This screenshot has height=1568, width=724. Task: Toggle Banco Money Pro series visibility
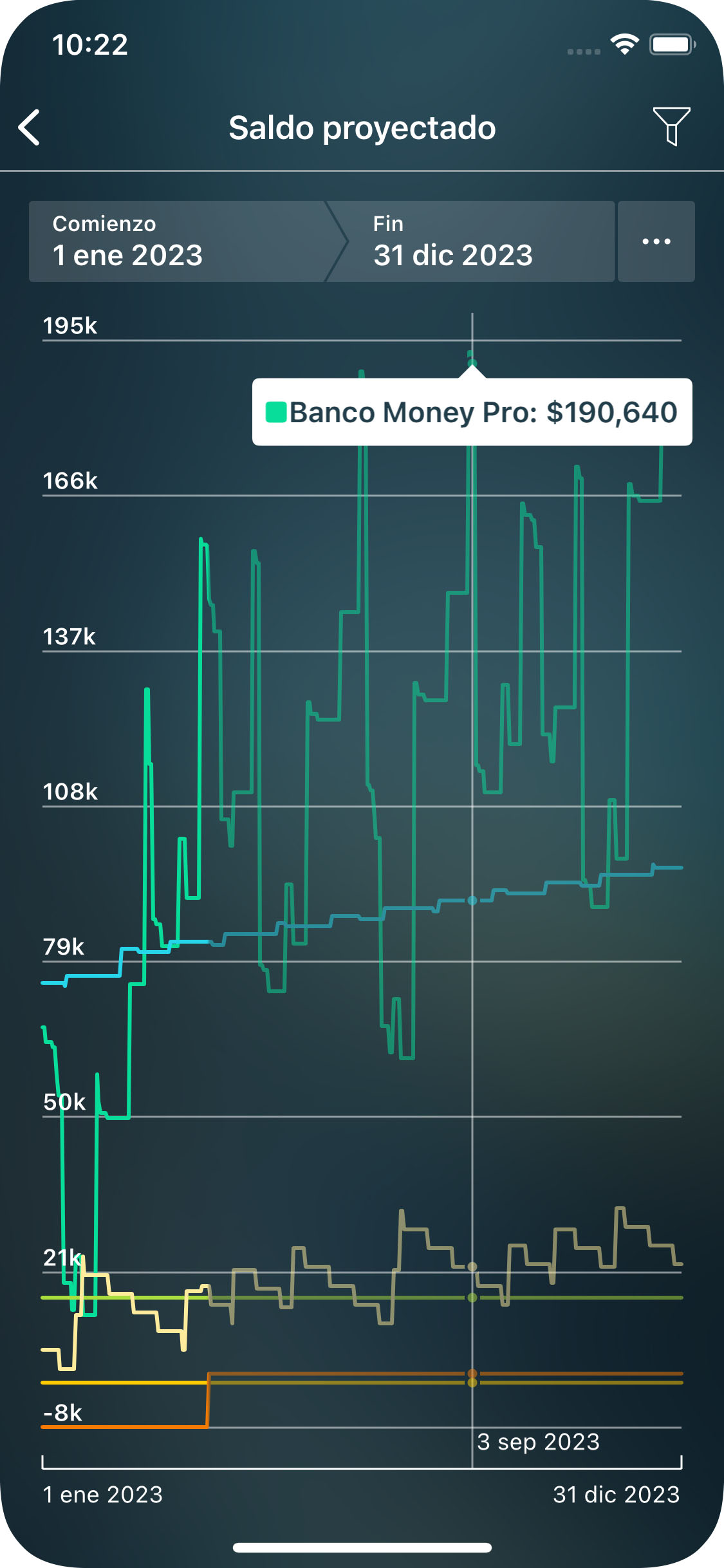(473, 362)
